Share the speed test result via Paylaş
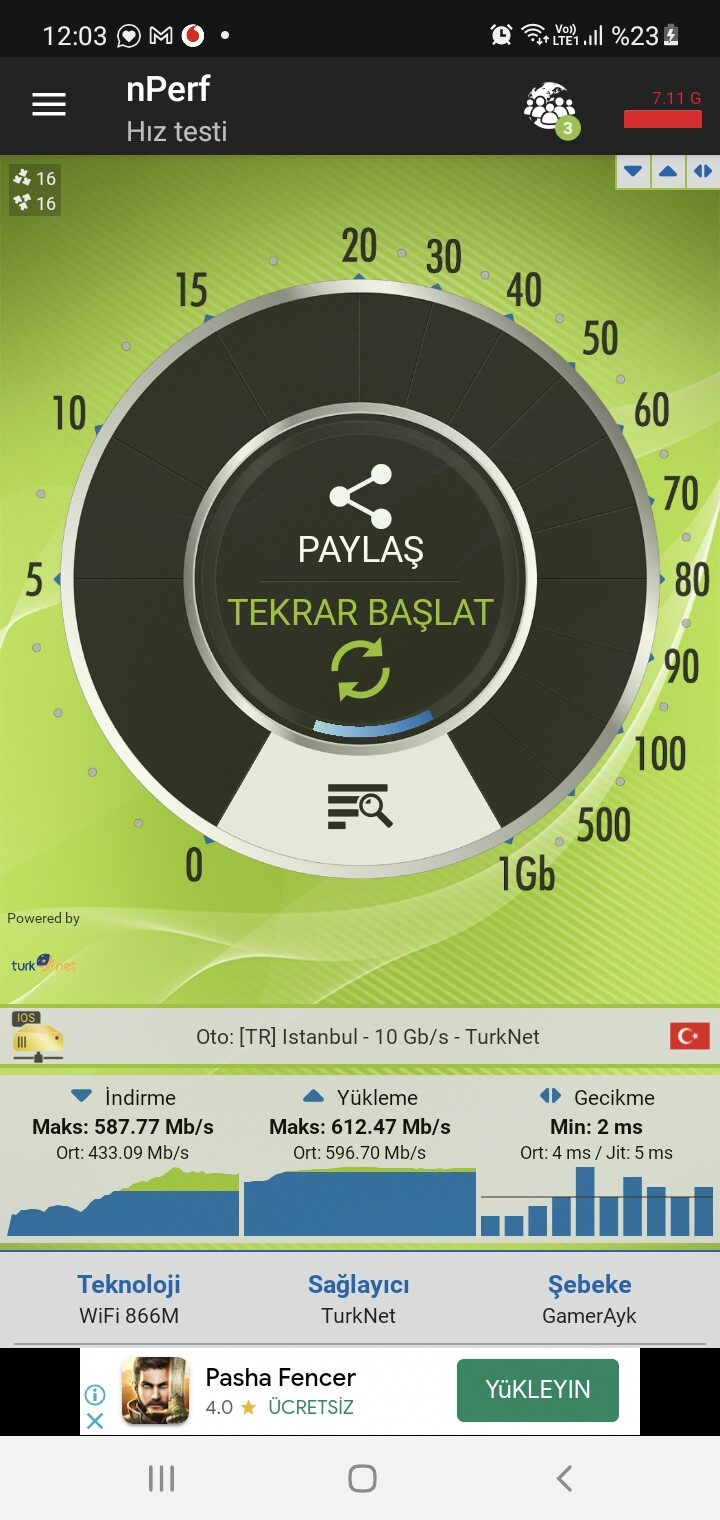The width and height of the screenshot is (720, 1520). 360,515
